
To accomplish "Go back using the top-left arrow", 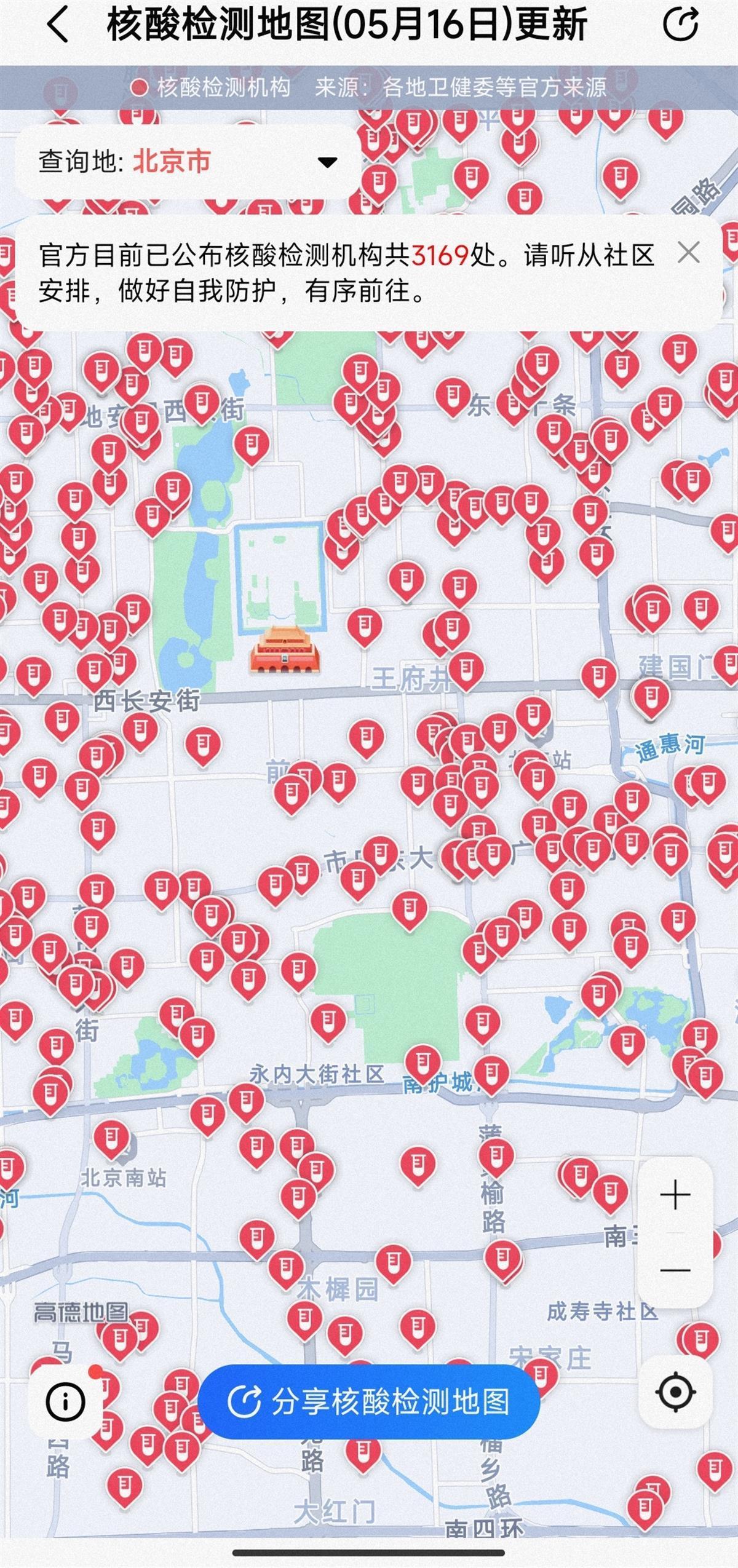I will point(58,26).
